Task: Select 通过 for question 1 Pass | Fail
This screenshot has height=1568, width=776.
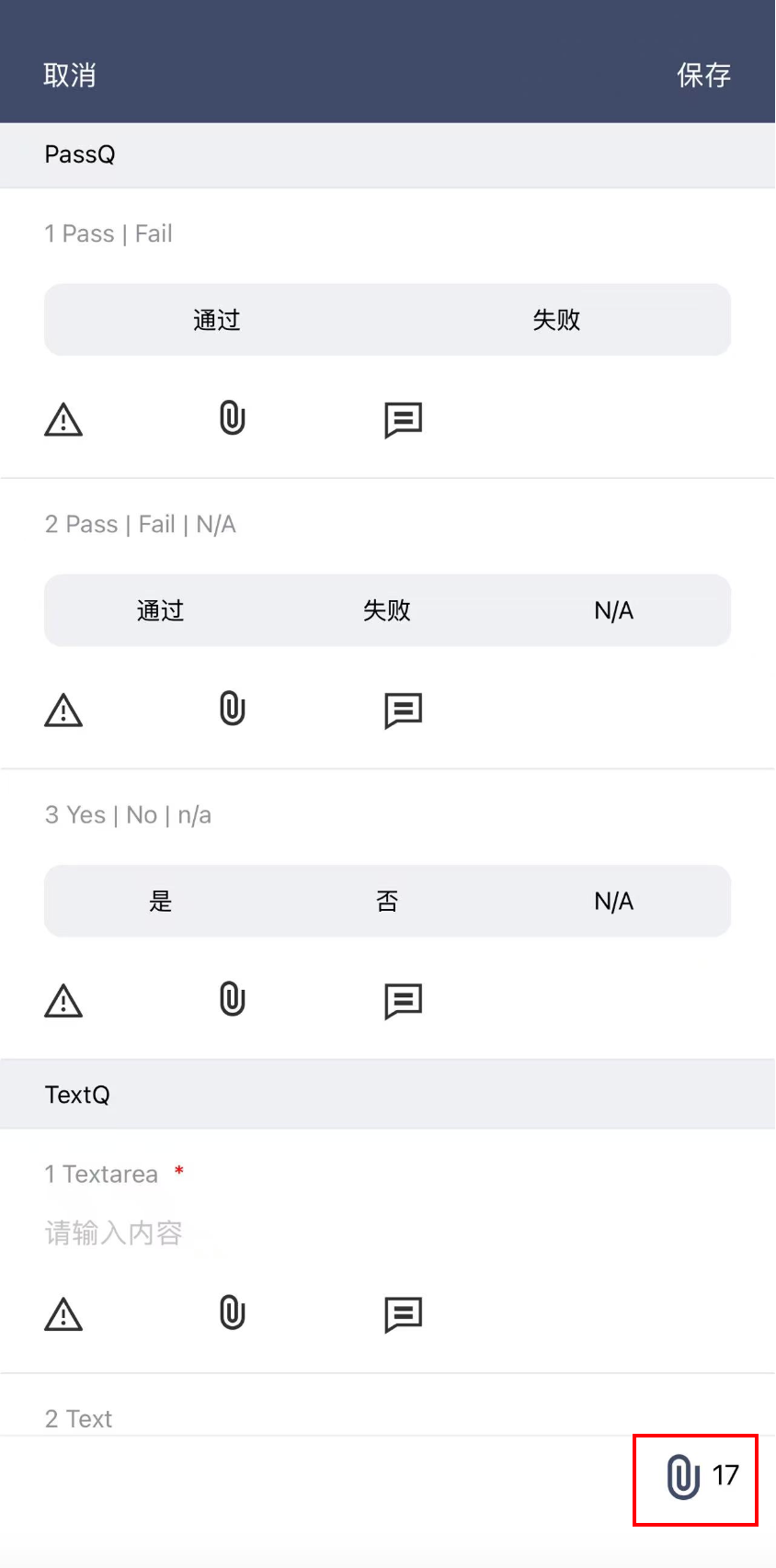Action: click(x=217, y=320)
